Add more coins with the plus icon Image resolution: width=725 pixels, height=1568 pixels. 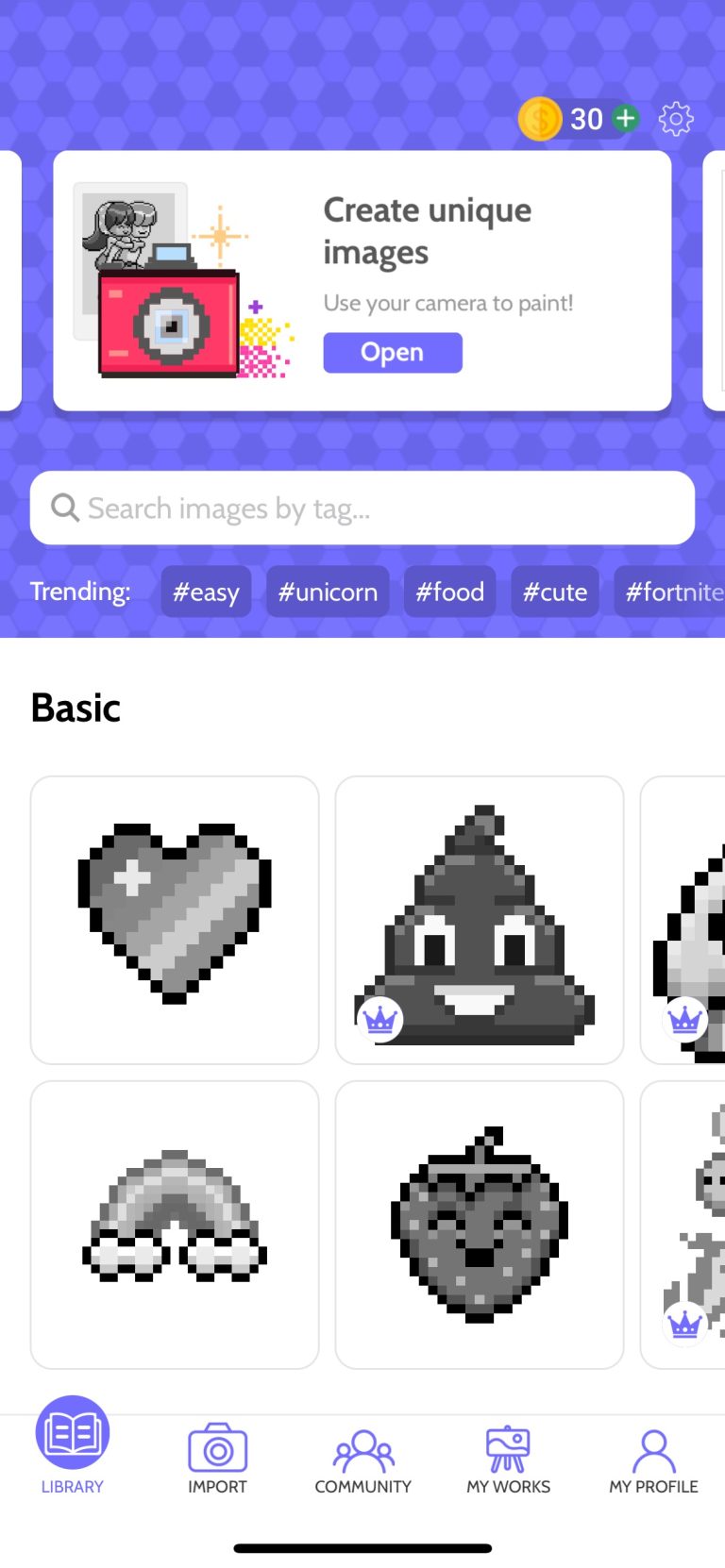[626, 119]
